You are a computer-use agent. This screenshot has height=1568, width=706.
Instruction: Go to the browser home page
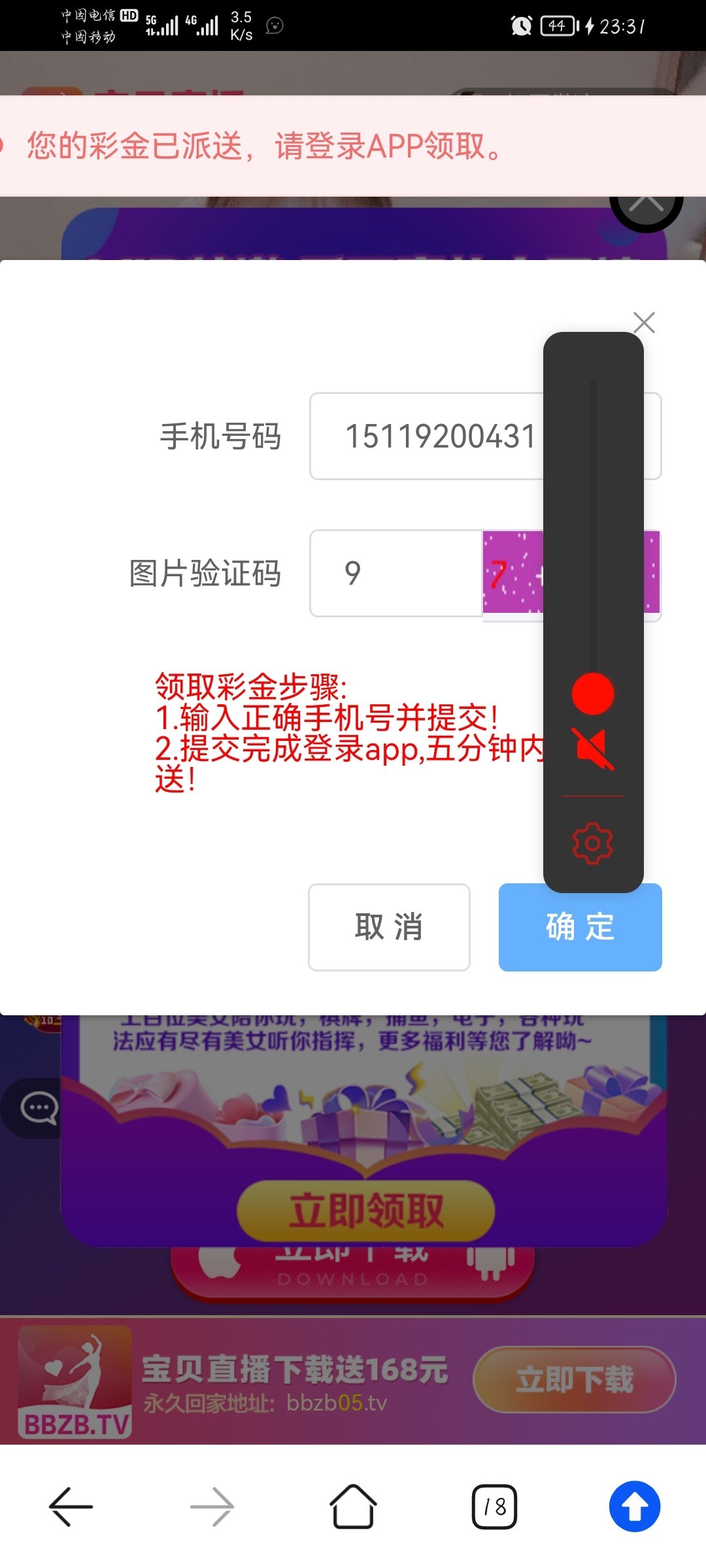(x=353, y=1507)
